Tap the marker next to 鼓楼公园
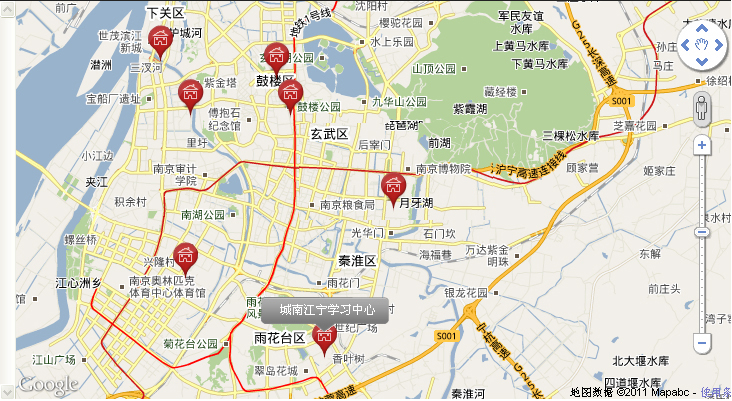 (291, 95)
